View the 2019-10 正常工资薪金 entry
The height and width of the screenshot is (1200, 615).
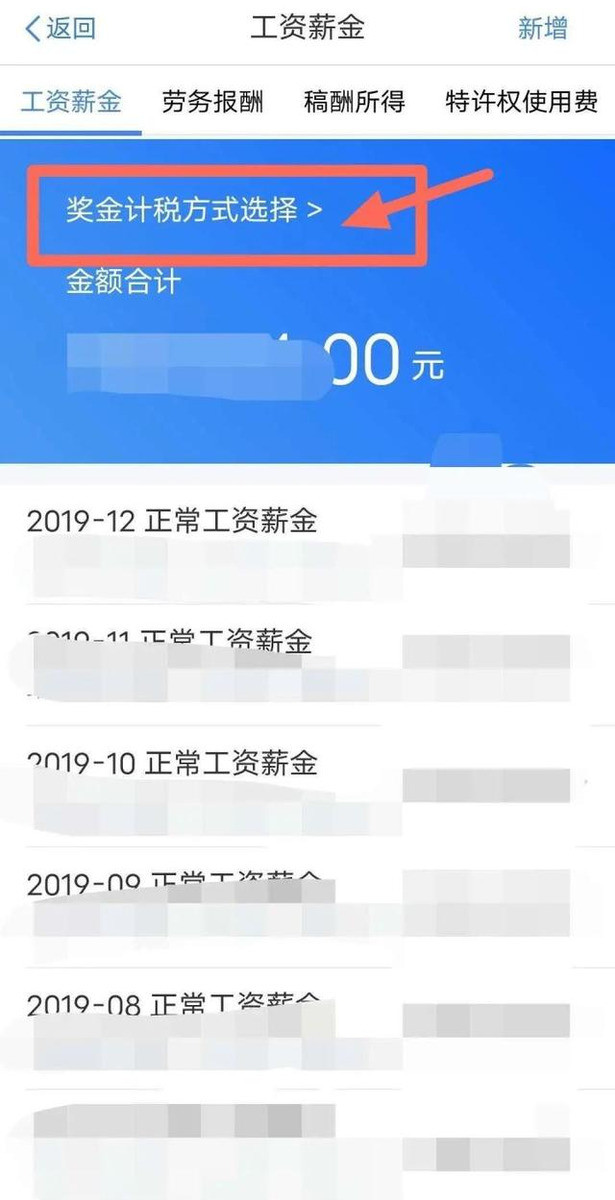click(300, 785)
